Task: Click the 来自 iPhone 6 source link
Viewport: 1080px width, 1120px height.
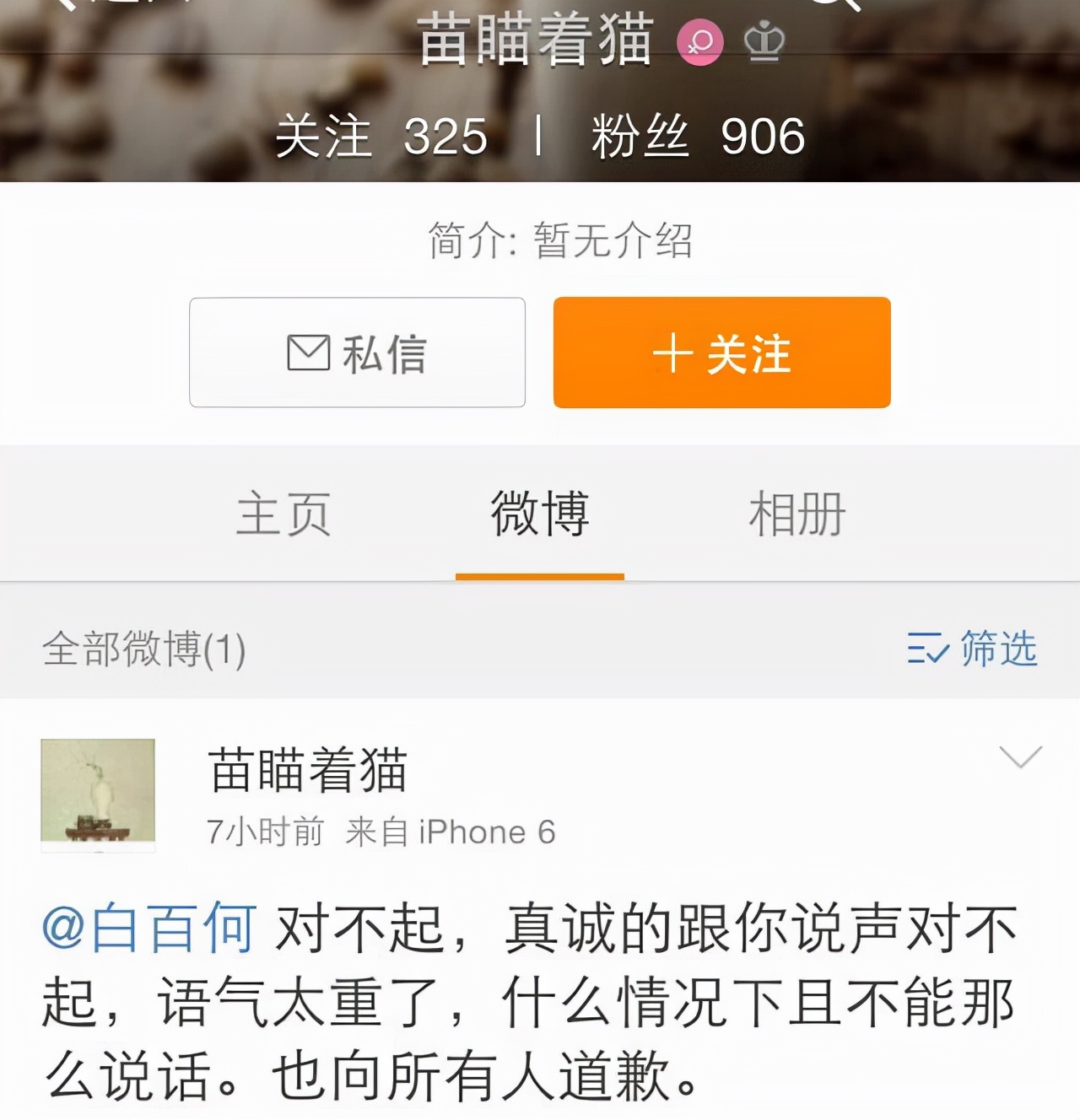Action: (x=450, y=831)
